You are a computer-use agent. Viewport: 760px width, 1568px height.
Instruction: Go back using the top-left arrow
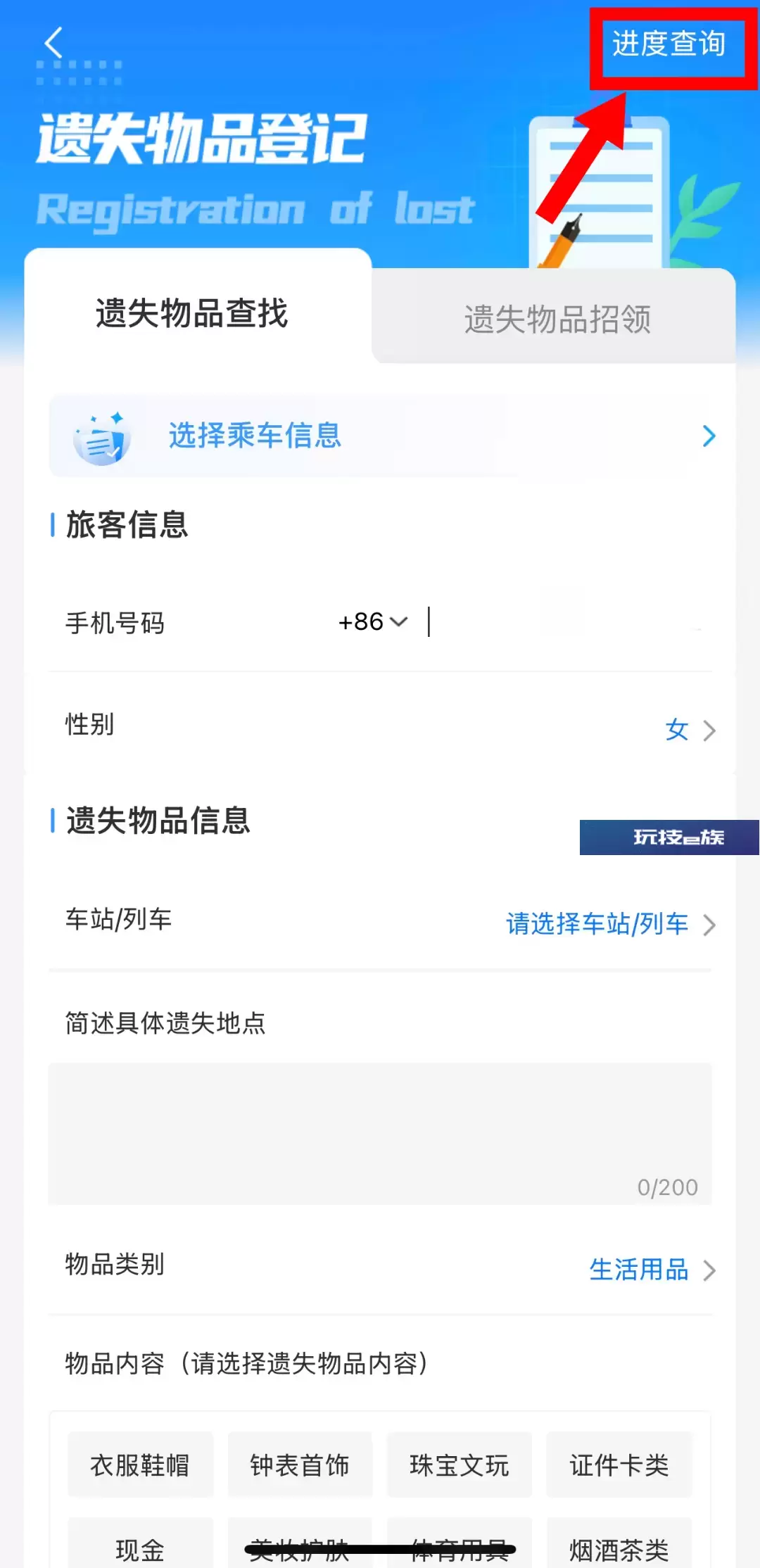pyautogui.click(x=53, y=42)
